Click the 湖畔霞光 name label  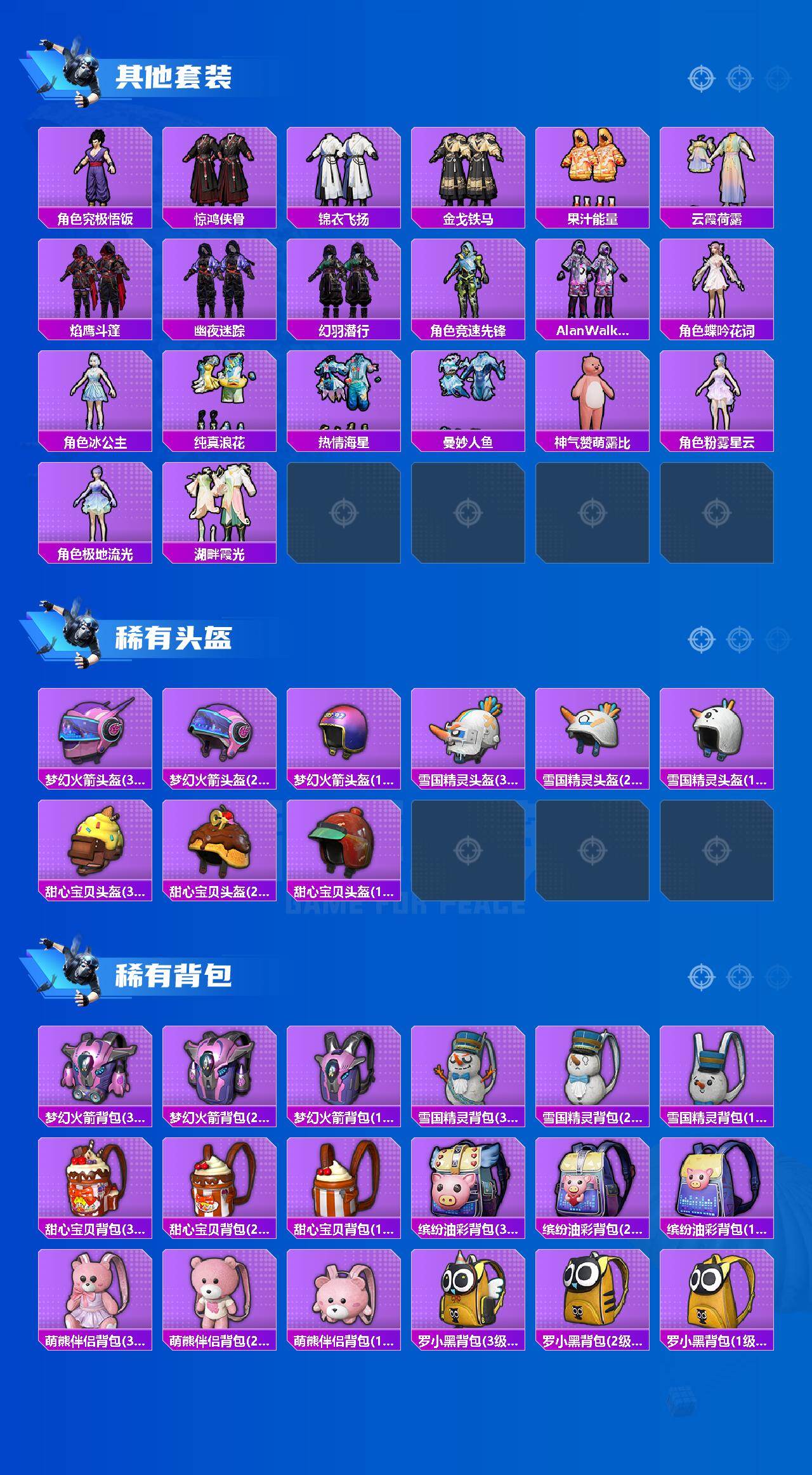[x=219, y=553]
